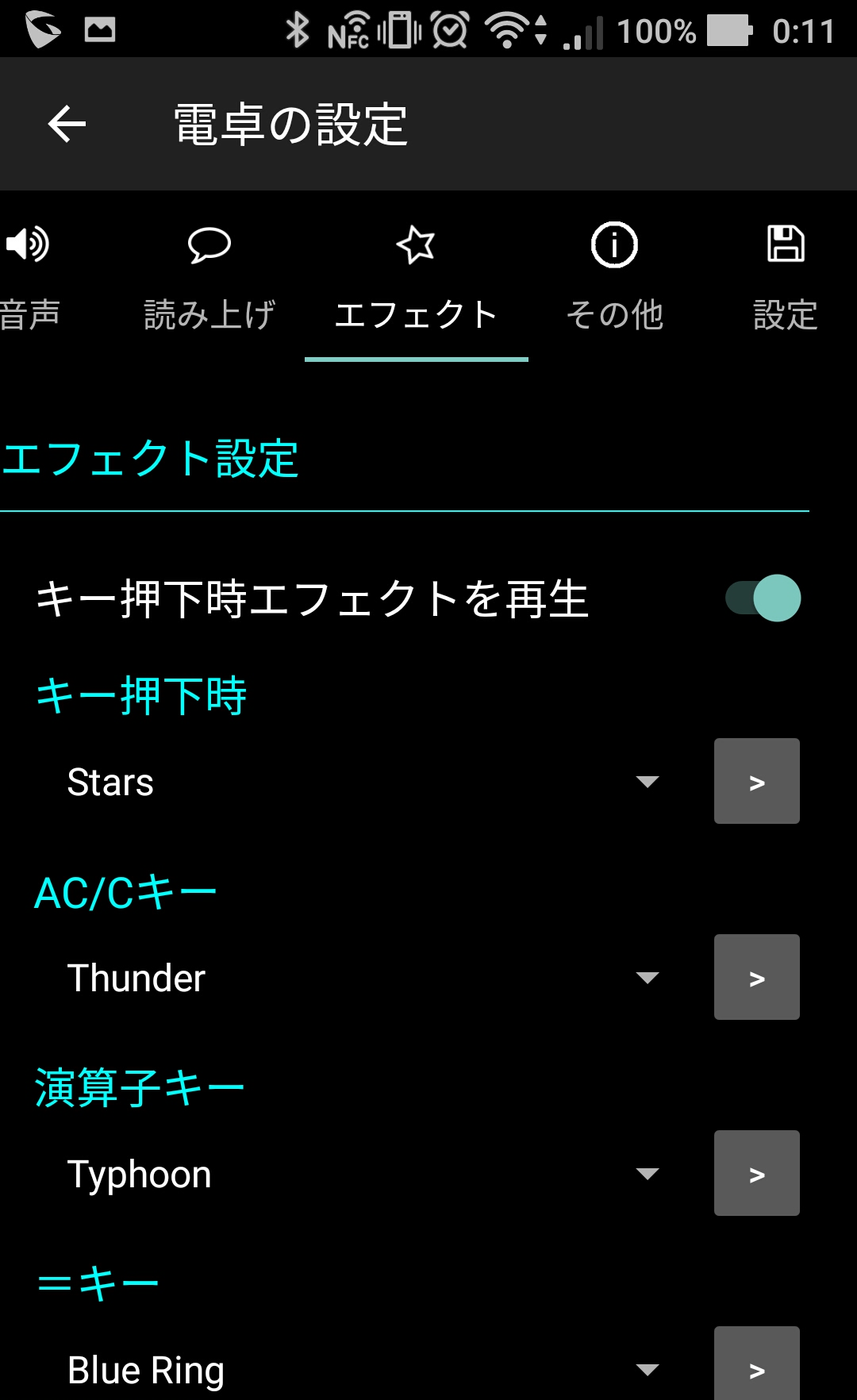The width and height of the screenshot is (857, 1400).
Task: Open the Thunder effect dropdown
Action: click(x=365, y=978)
